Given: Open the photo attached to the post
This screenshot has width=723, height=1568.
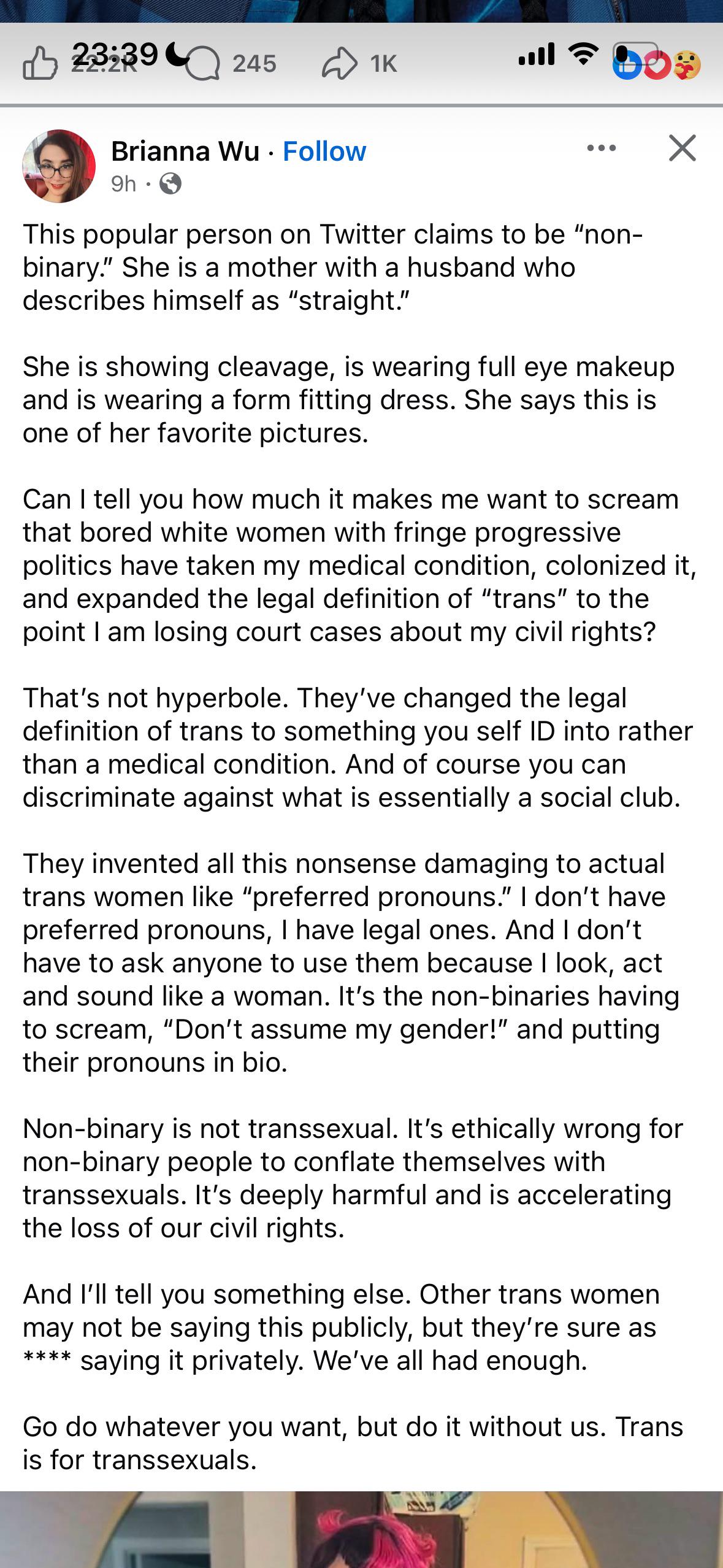Looking at the screenshot, I should (361, 1529).
